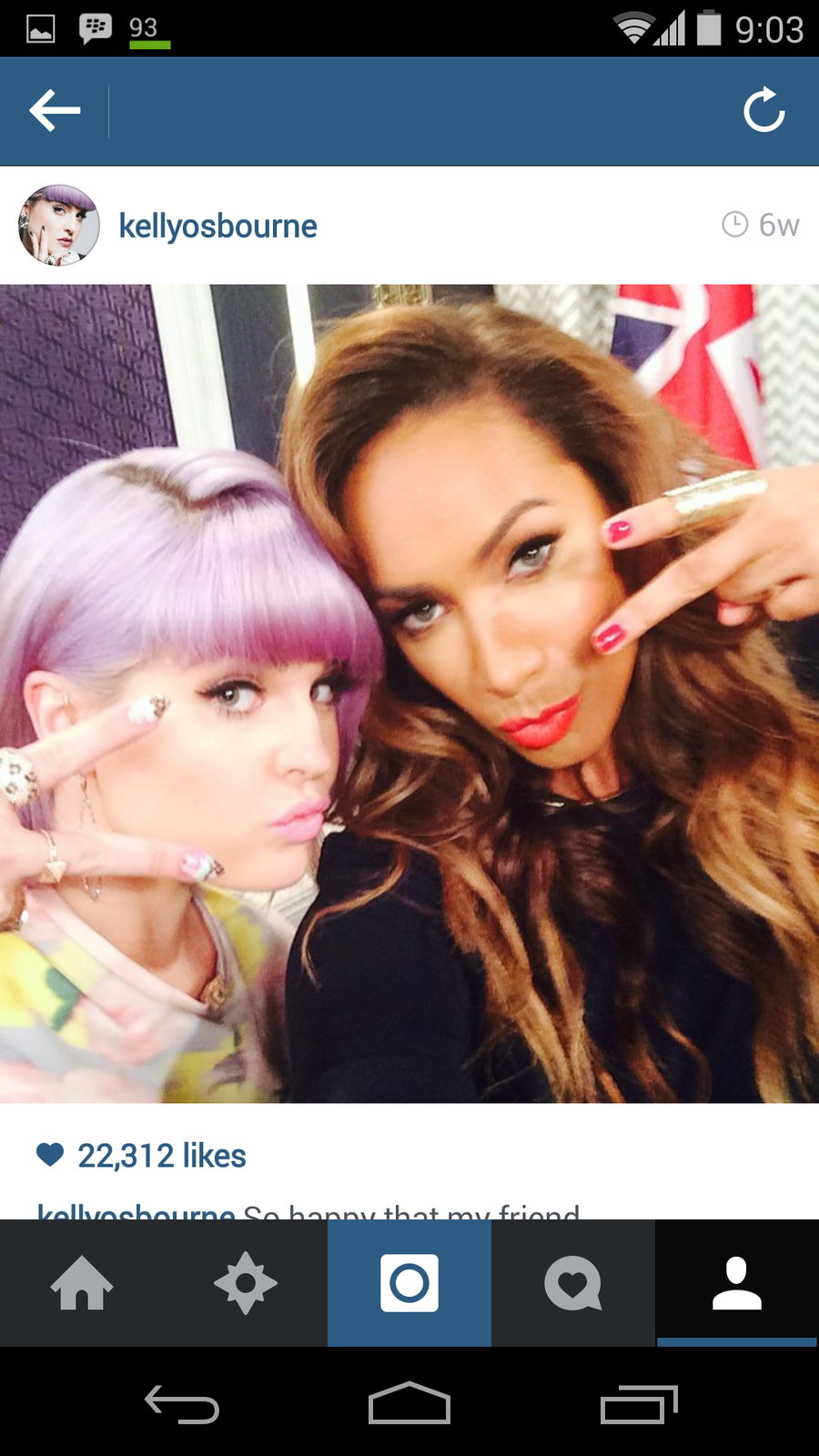
Task: Switch to the Profile tab
Action: tap(737, 1283)
